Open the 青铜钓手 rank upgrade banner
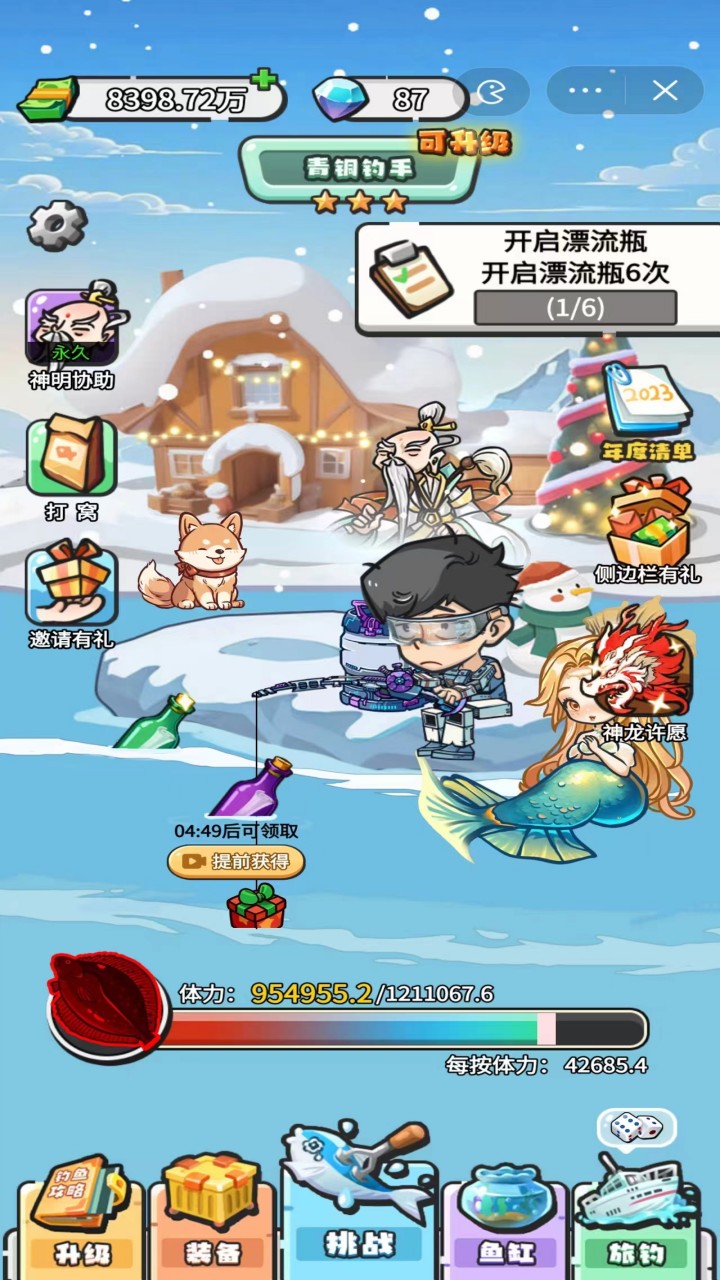 pos(360,168)
